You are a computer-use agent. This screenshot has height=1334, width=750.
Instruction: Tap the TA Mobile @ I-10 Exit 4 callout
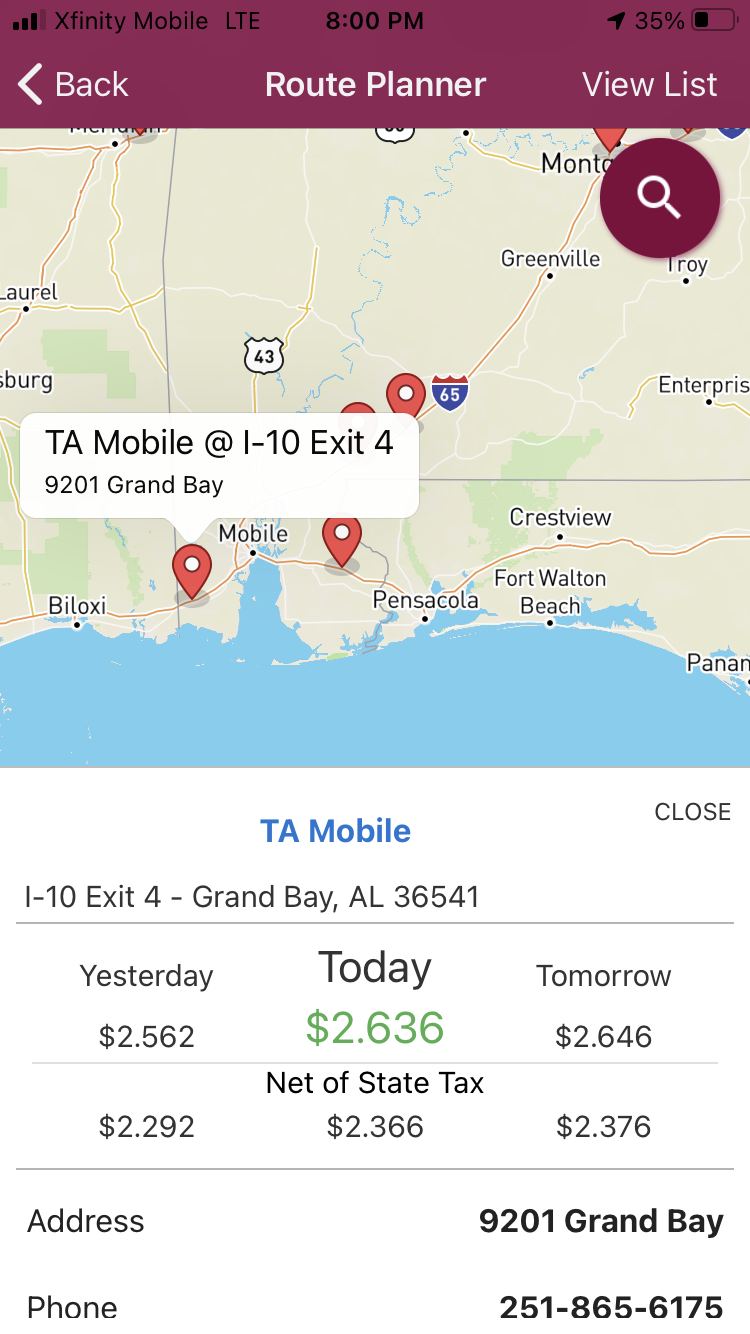point(219,463)
